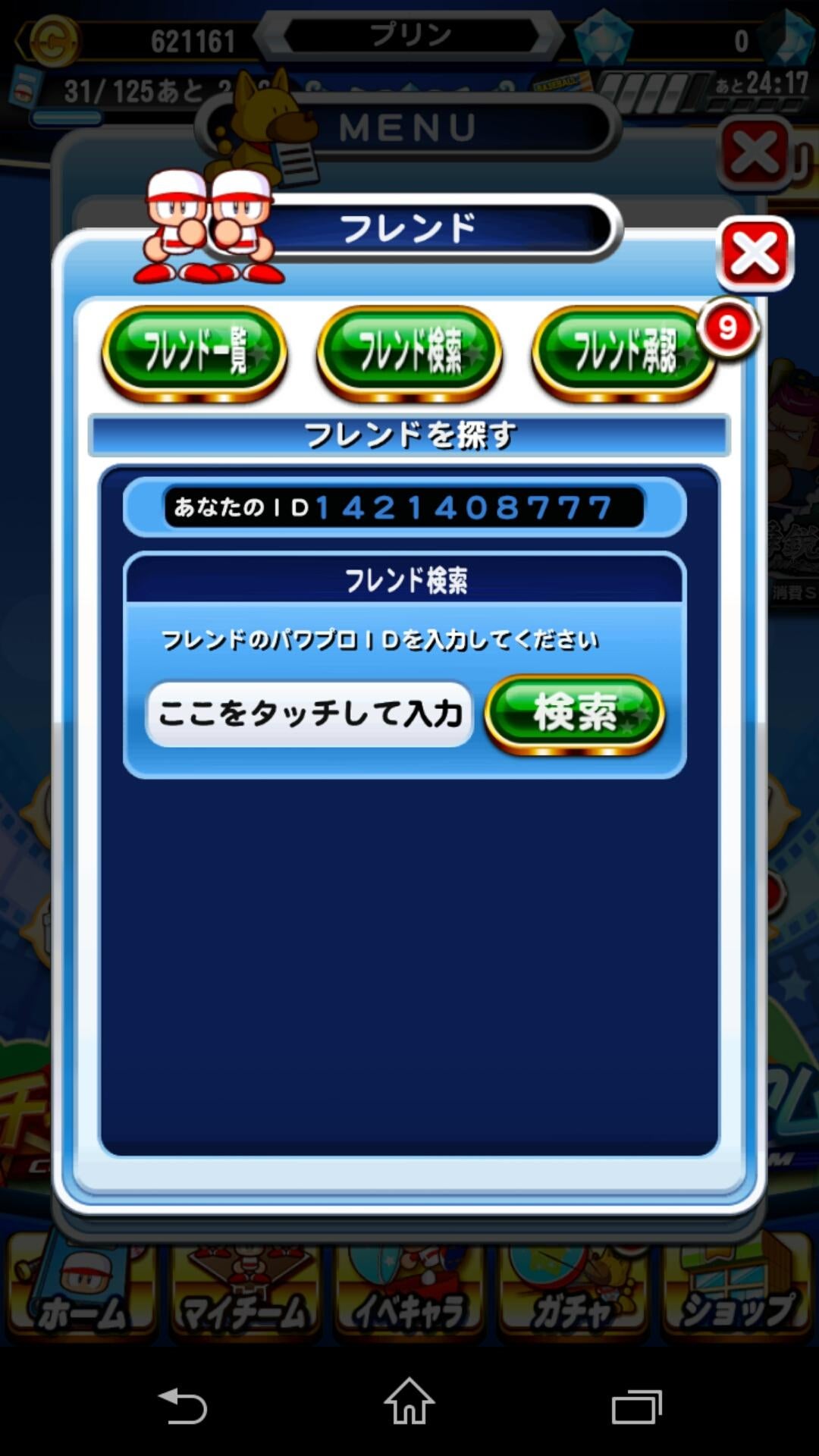Switch to the フレンド検索 tab
This screenshot has height=1456, width=819.
(x=409, y=352)
